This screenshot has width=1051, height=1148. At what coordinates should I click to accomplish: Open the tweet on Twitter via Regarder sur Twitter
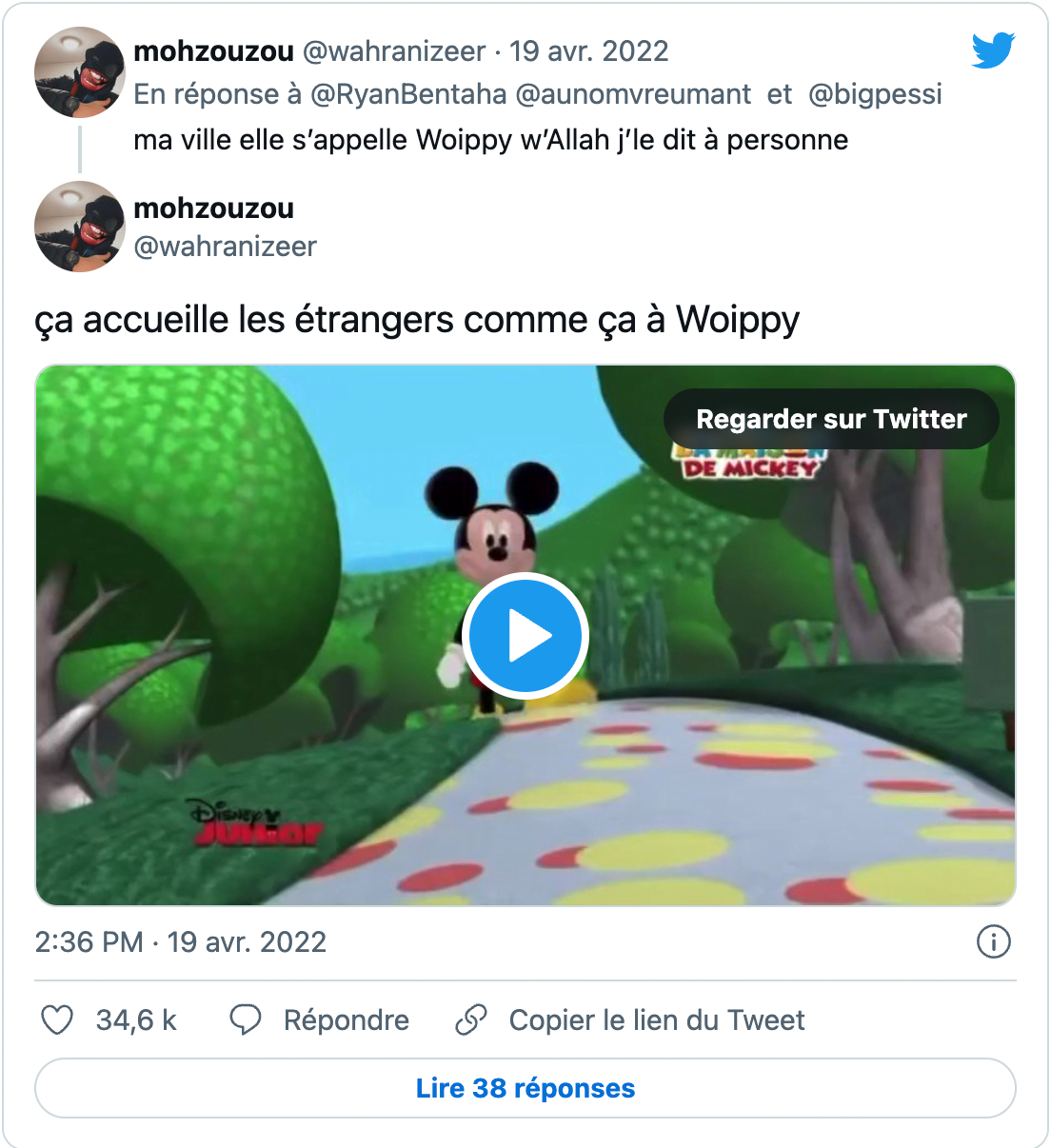click(832, 419)
